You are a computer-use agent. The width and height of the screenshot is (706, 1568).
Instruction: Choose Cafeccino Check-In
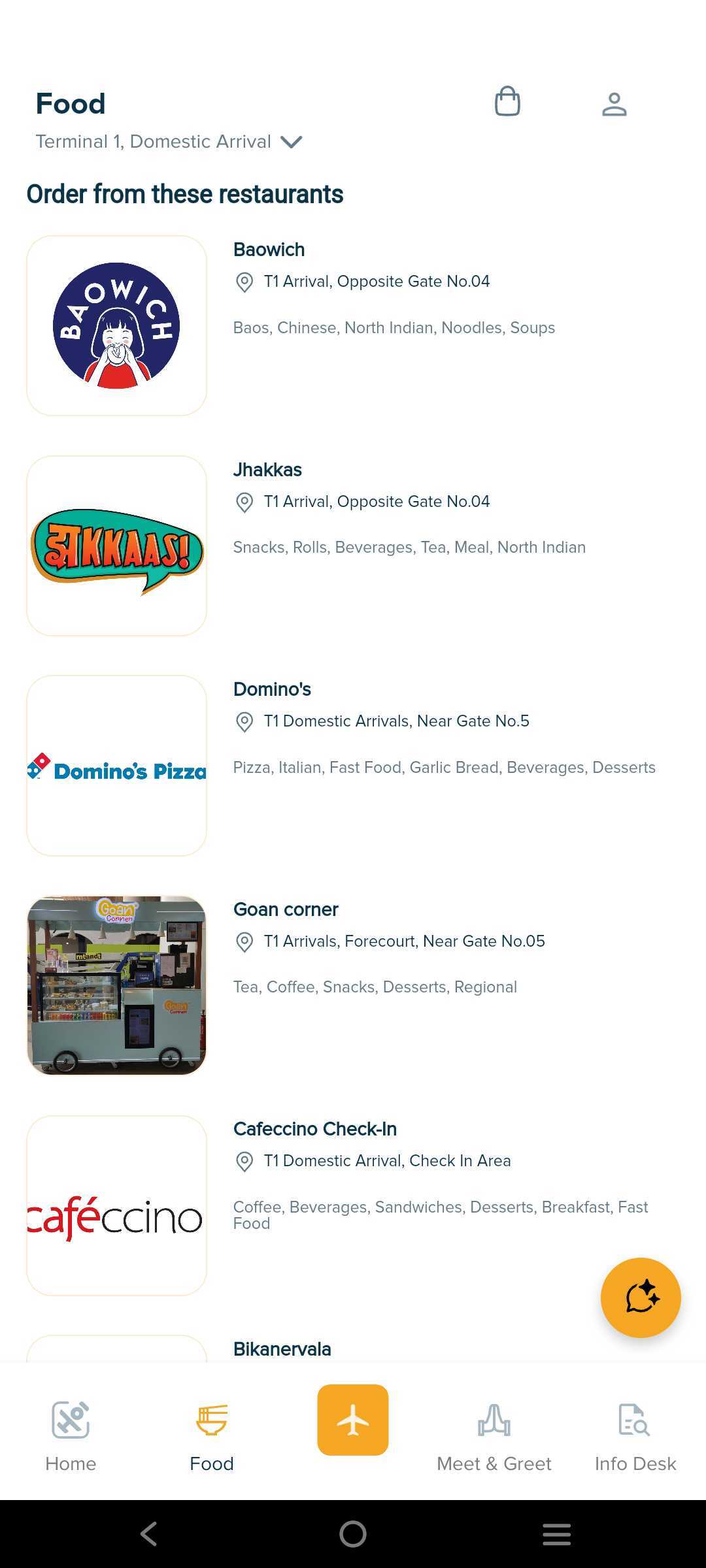(x=314, y=1129)
